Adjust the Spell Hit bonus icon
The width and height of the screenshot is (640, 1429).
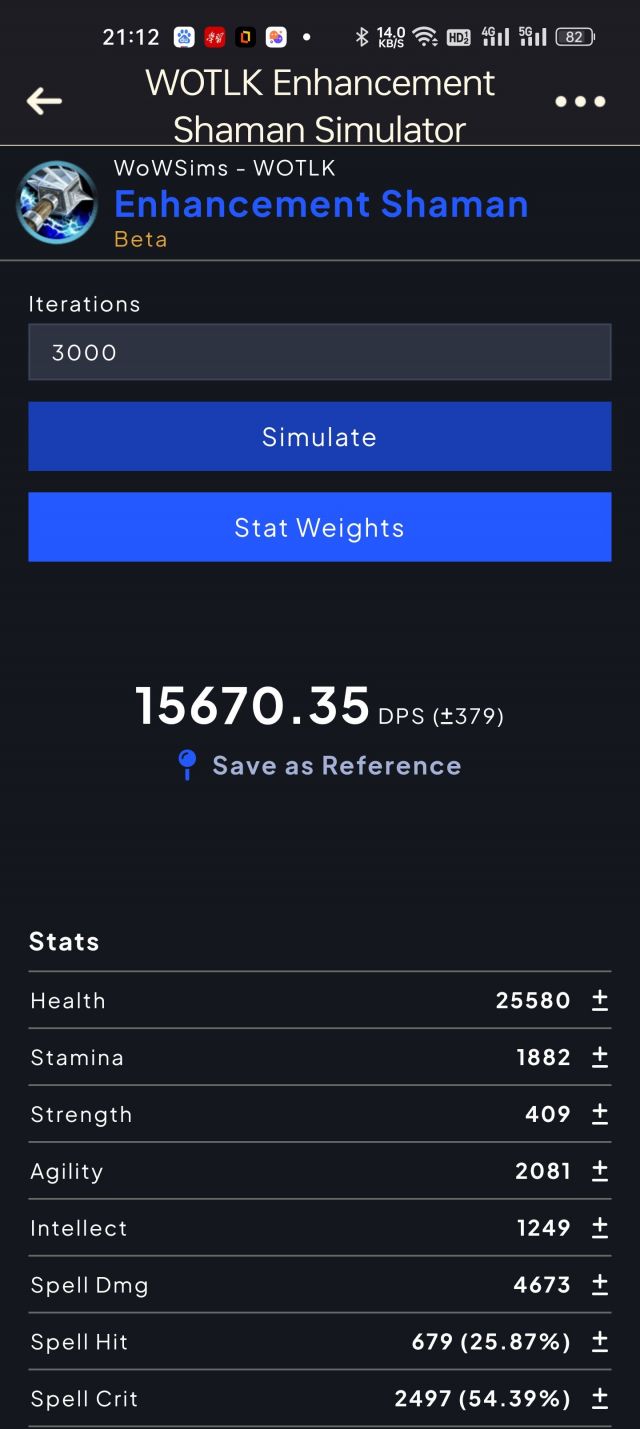(x=600, y=1342)
